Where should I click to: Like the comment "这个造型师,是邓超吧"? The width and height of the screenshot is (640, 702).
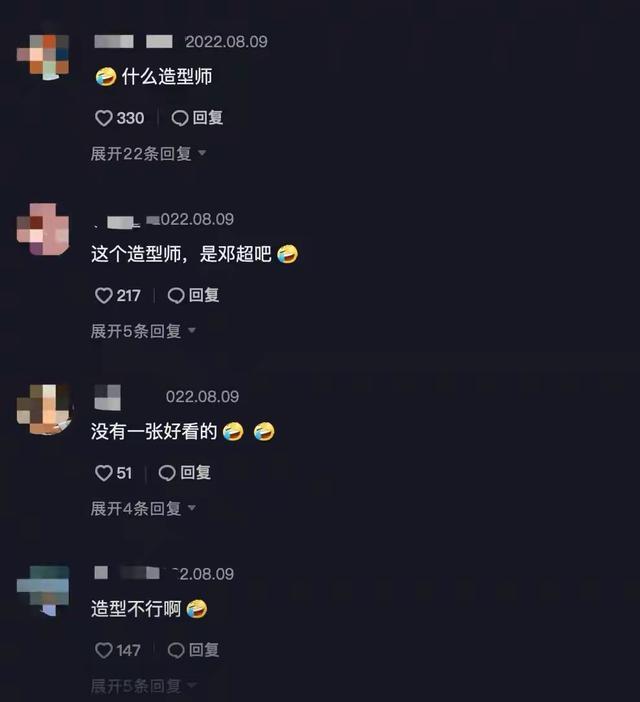tap(104, 296)
